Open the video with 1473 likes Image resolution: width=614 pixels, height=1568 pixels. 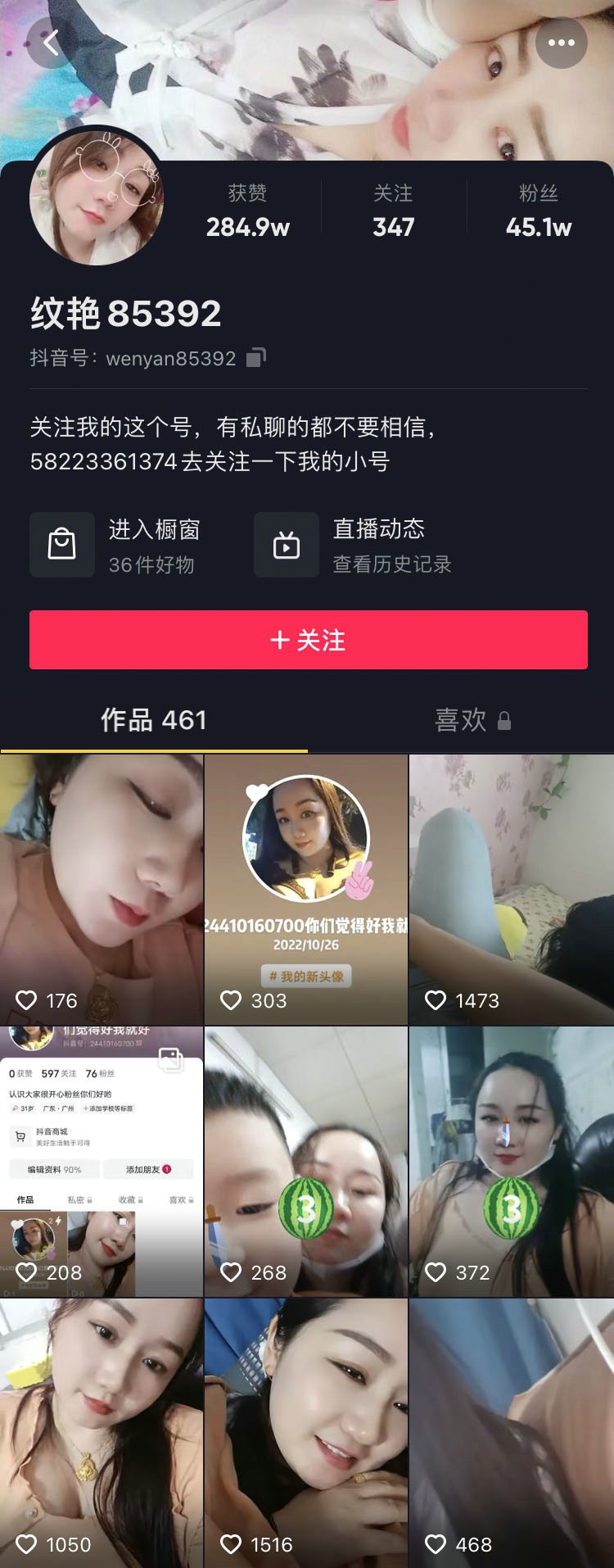pos(511,889)
